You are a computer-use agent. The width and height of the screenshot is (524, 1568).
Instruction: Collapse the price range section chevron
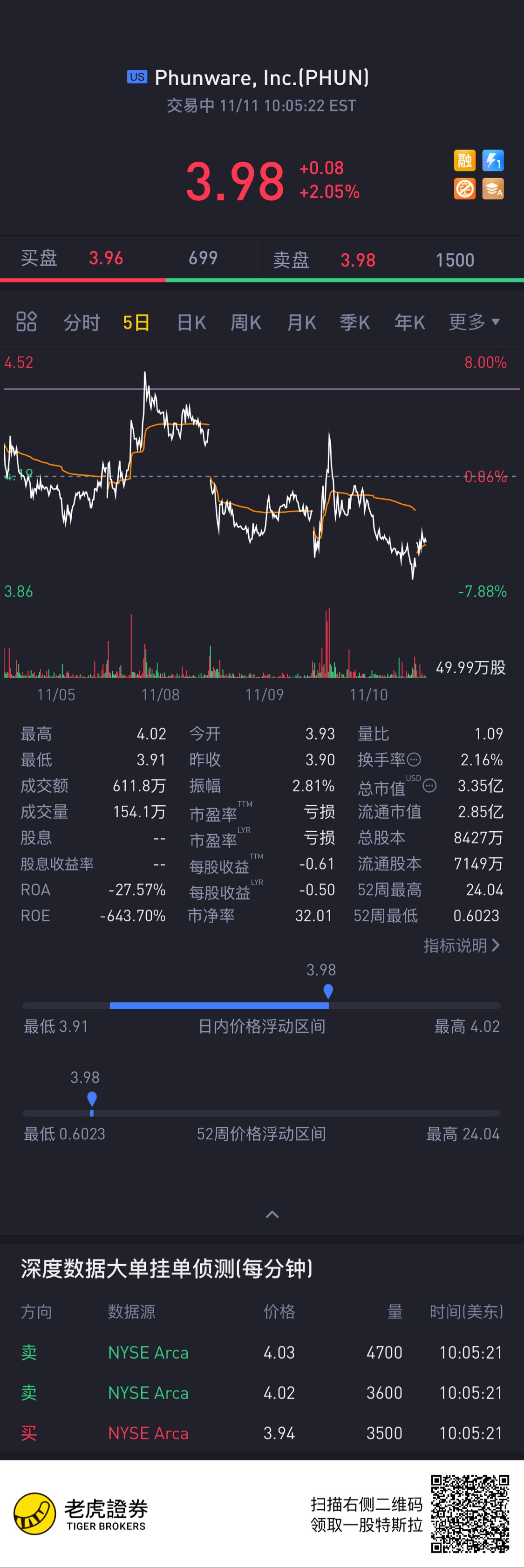[272, 1214]
